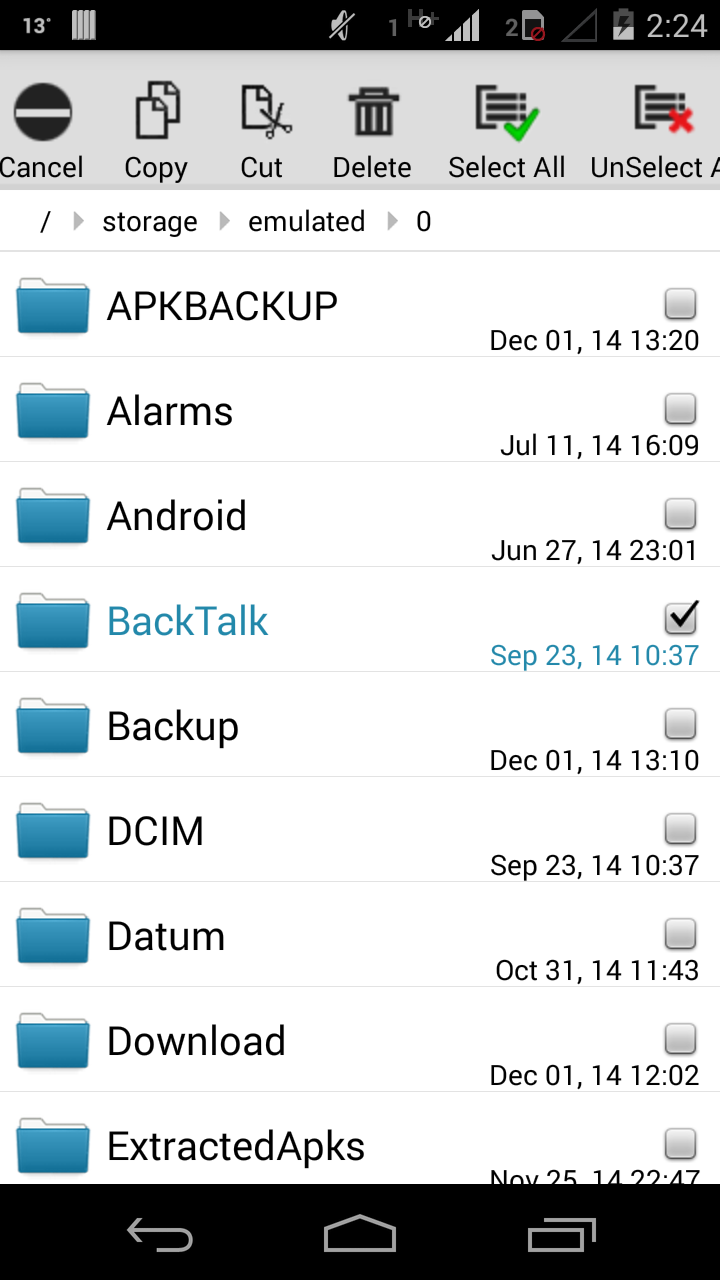Go back using the system back button

(160, 1234)
